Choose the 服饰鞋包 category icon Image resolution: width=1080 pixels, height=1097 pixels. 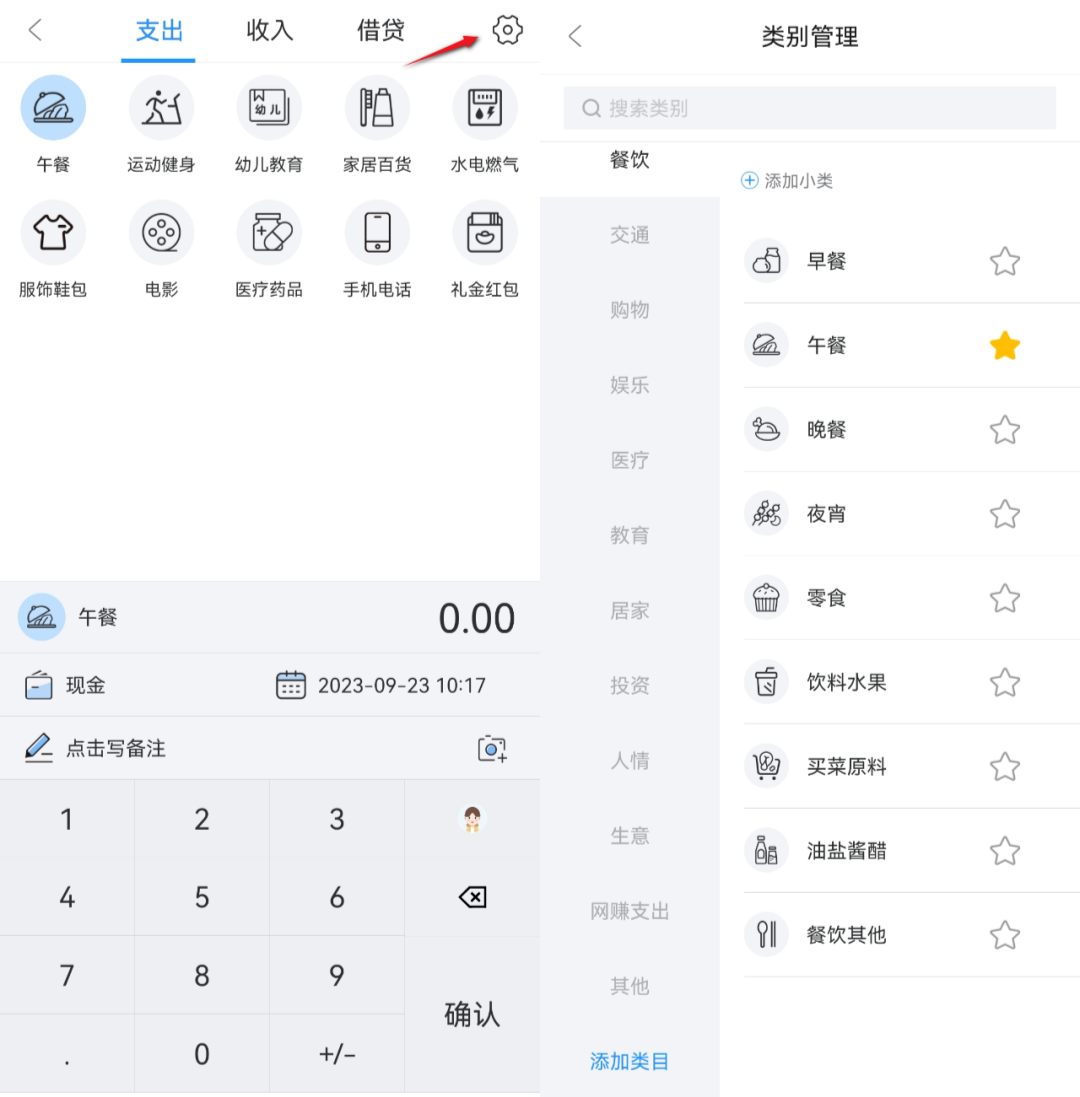pyautogui.click(x=53, y=231)
